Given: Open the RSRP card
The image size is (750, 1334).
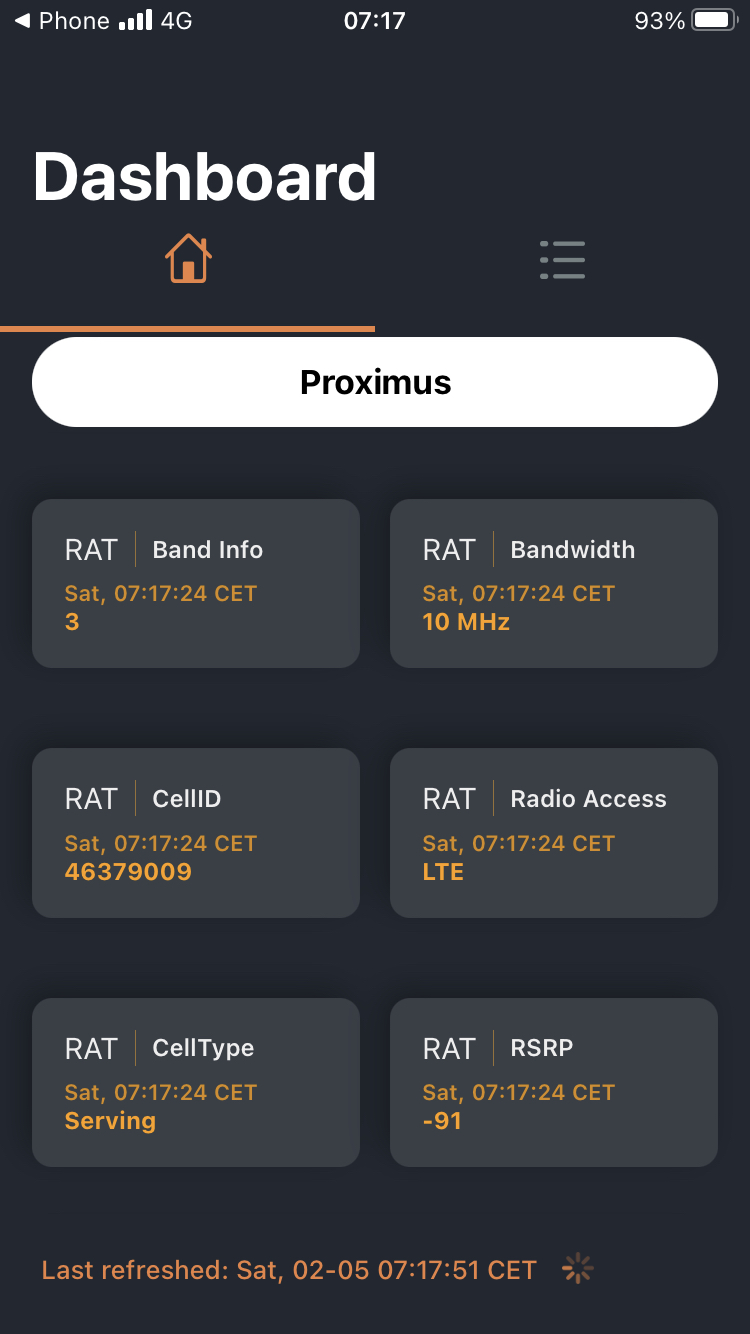Looking at the screenshot, I should click(553, 1082).
